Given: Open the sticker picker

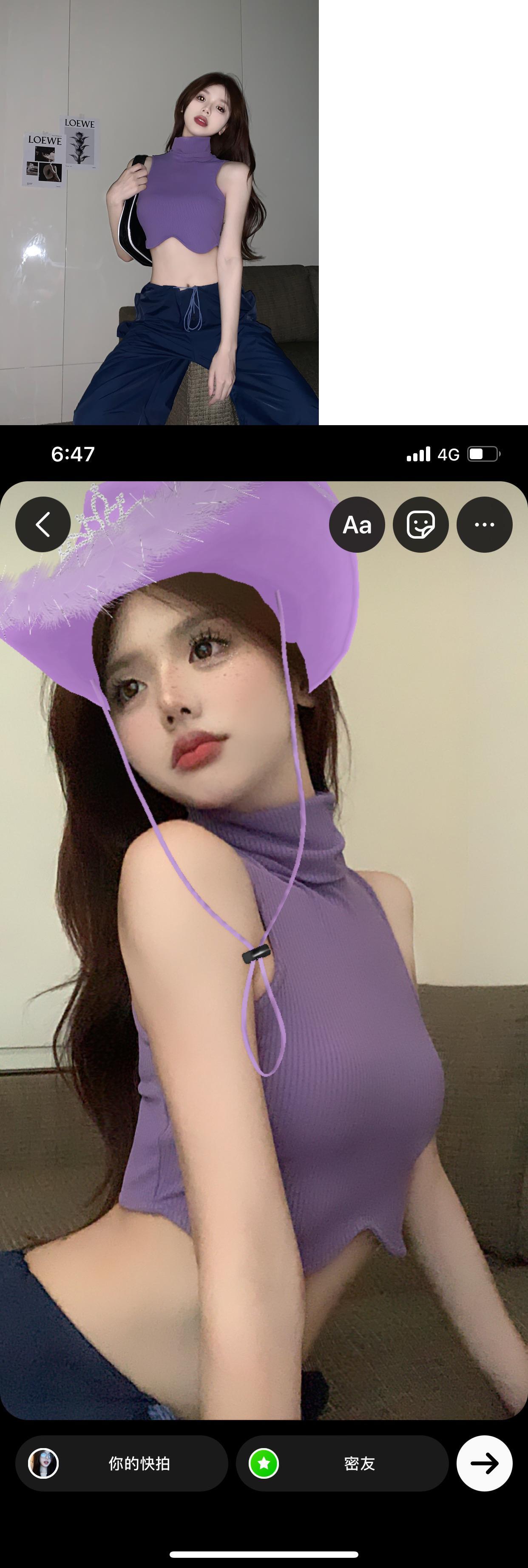Looking at the screenshot, I should pos(421,524).
